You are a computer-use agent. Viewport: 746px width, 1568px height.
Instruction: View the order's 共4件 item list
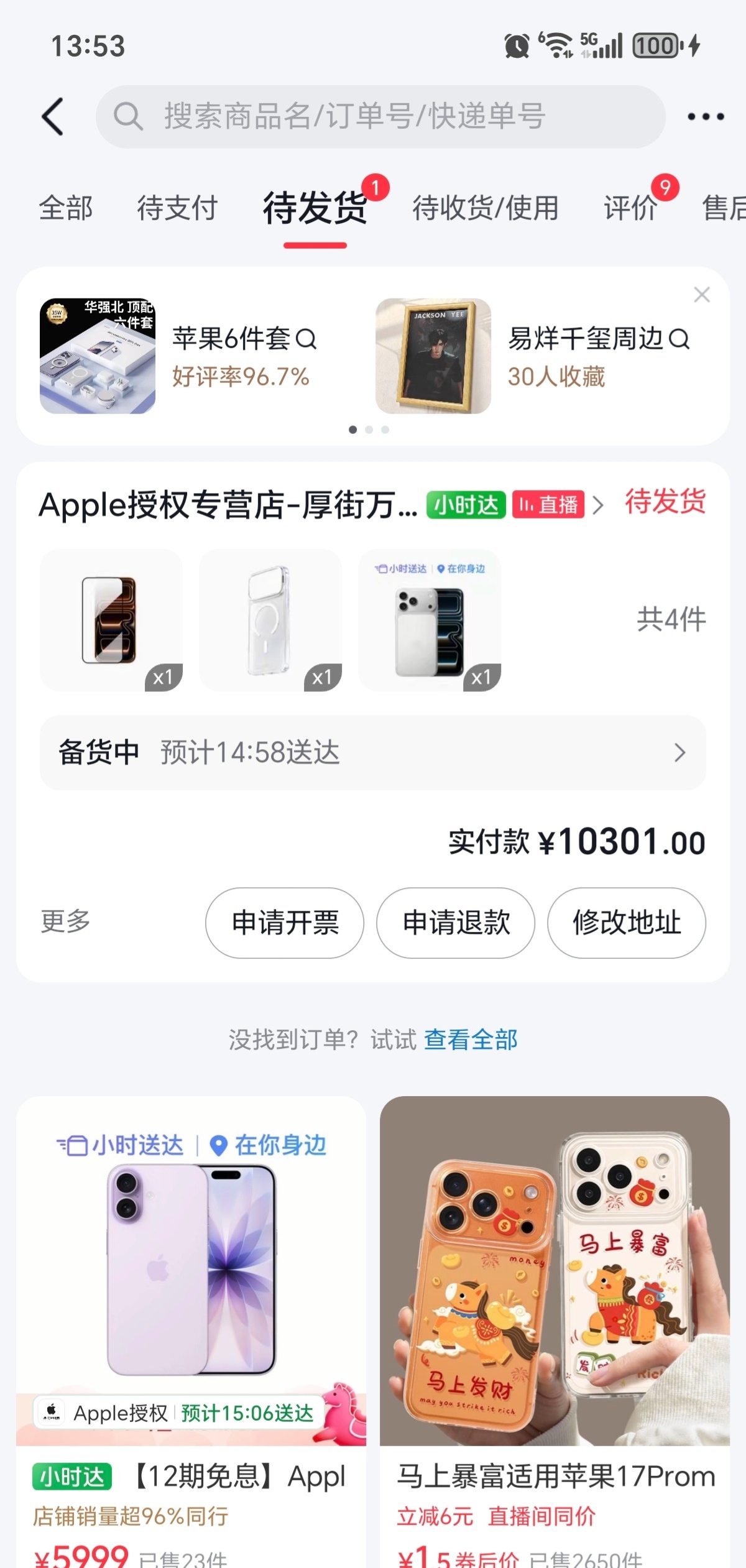click(671, 620)
